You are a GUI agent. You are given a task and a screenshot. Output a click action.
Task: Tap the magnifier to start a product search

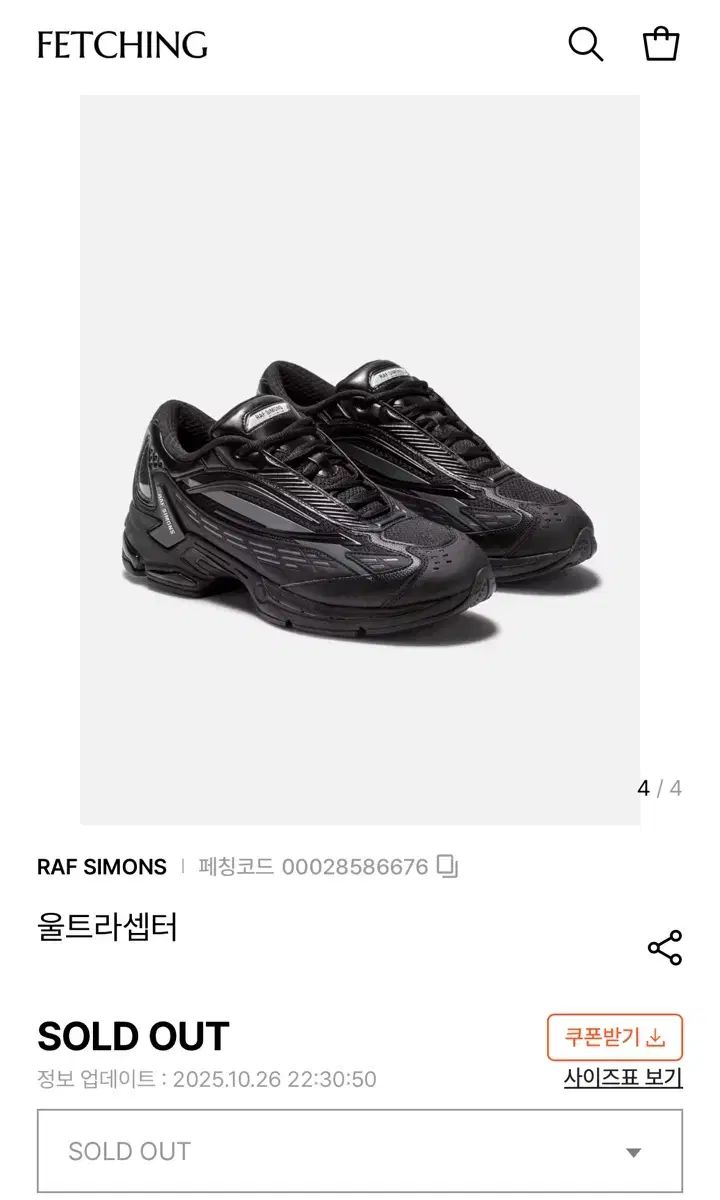[x=585, y=45]
